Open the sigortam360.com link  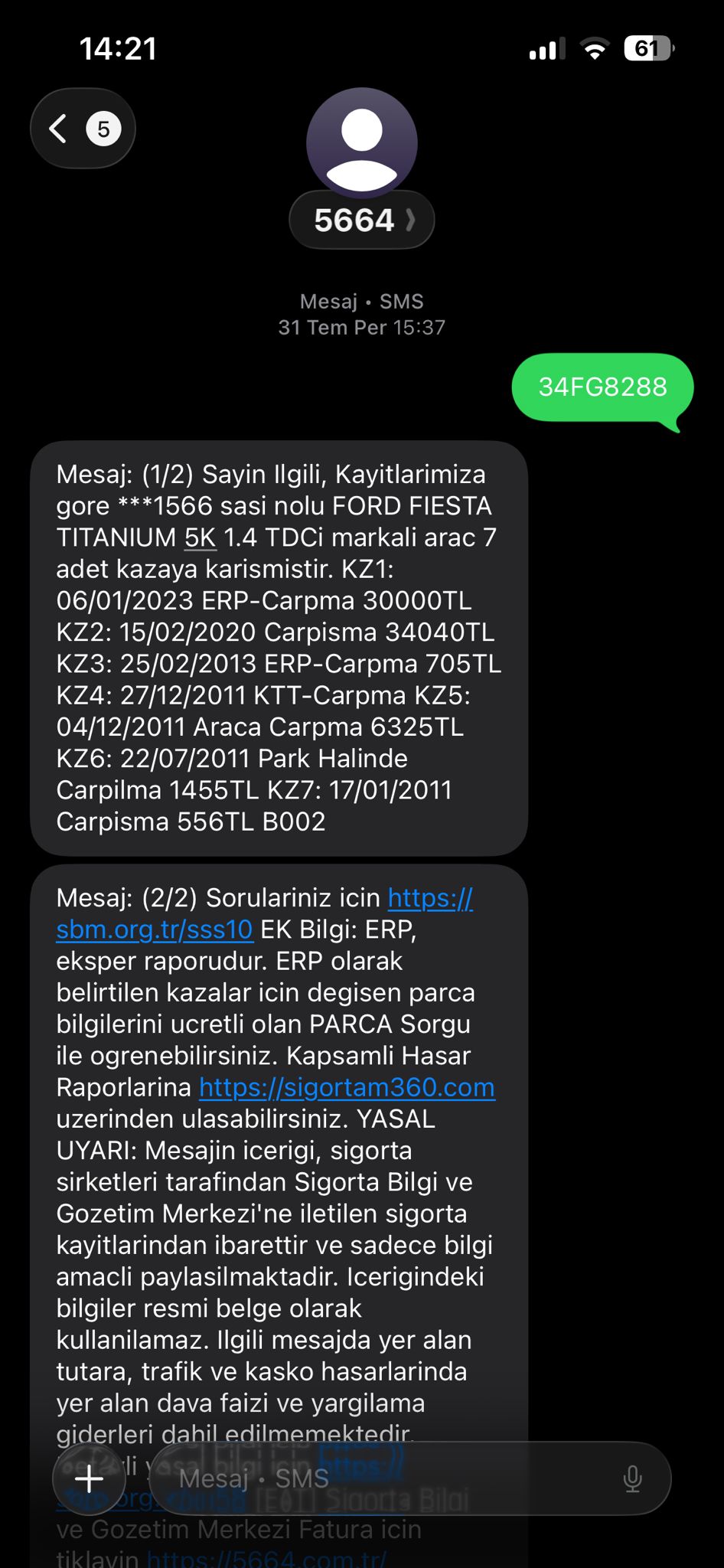[347, 1087]
